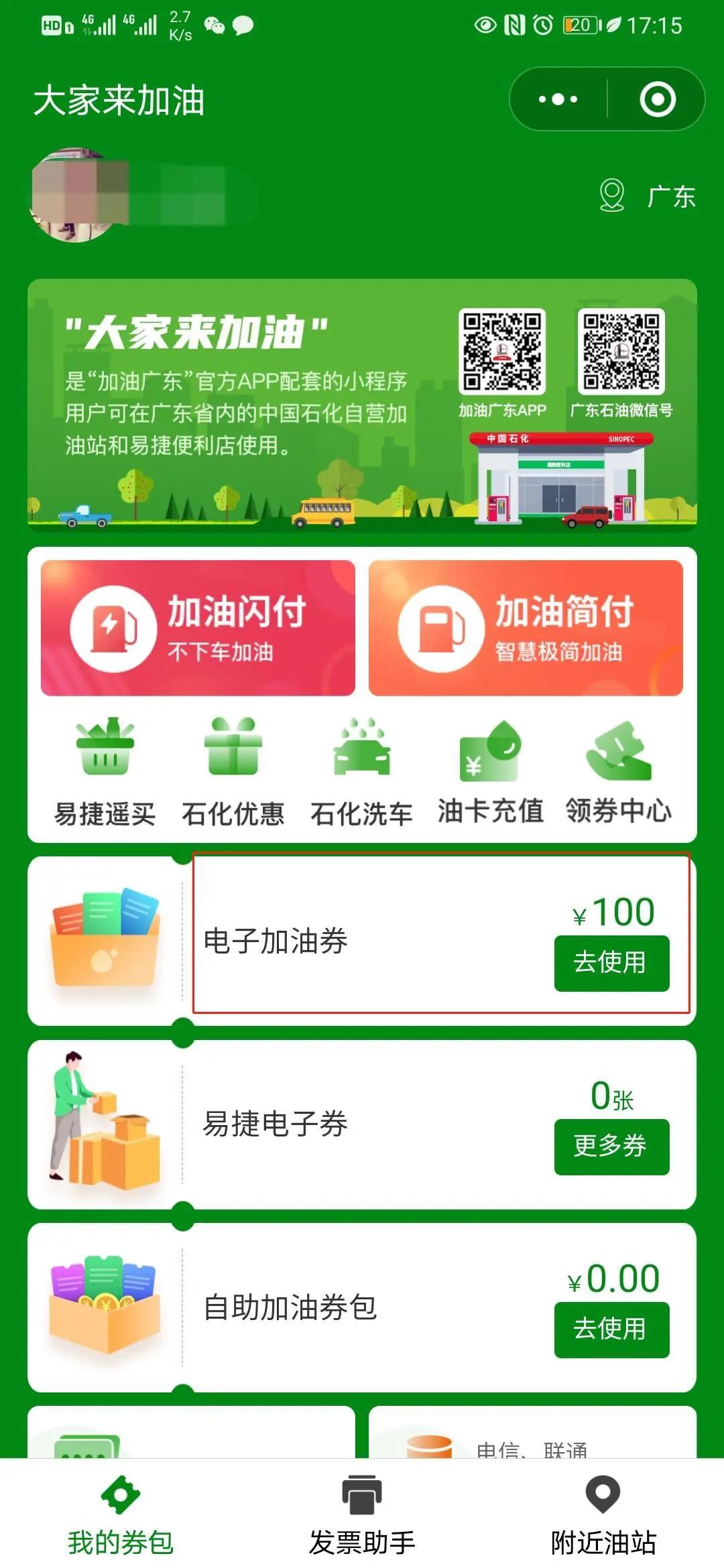Viewport: 724px width, 1568px height.
Task: Tap 去使用 for 电子加油券
Action: [x=611, y=963]
